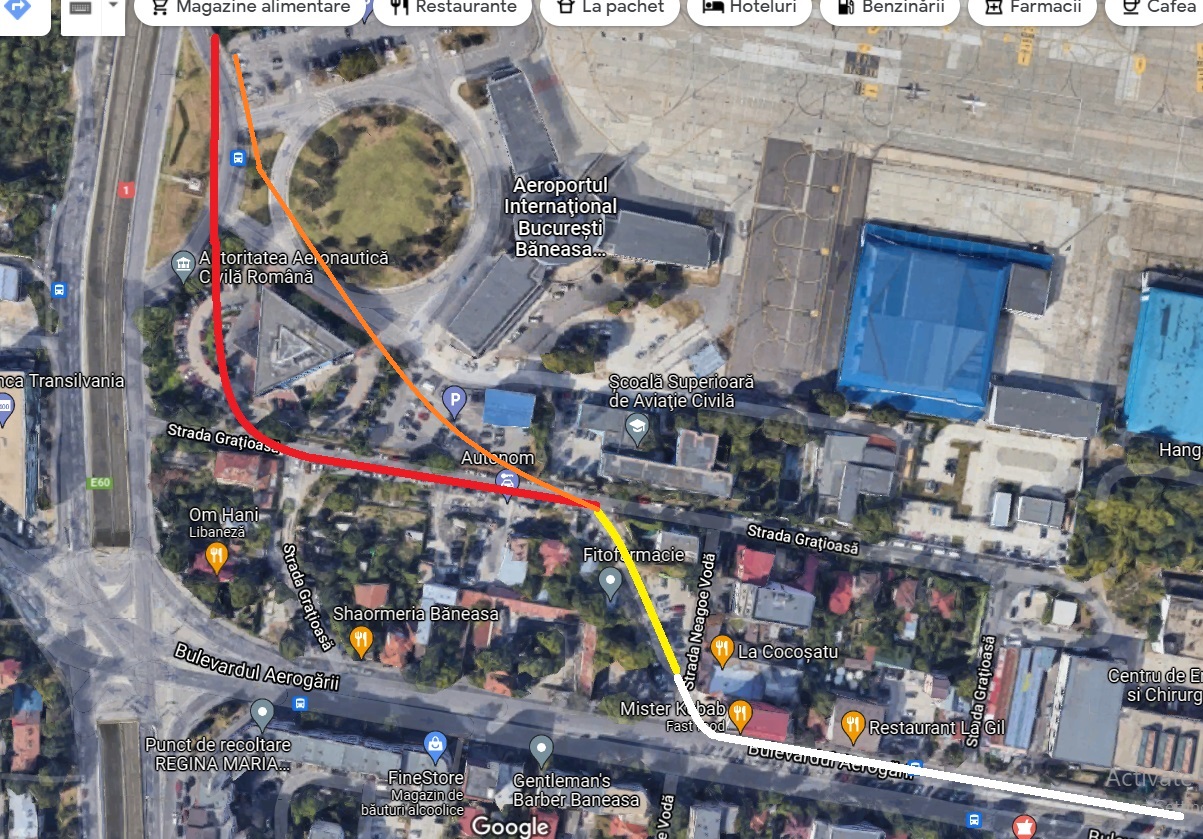
Task: Tap the La Cocoșatu restaurant marker
Action: 721,651
